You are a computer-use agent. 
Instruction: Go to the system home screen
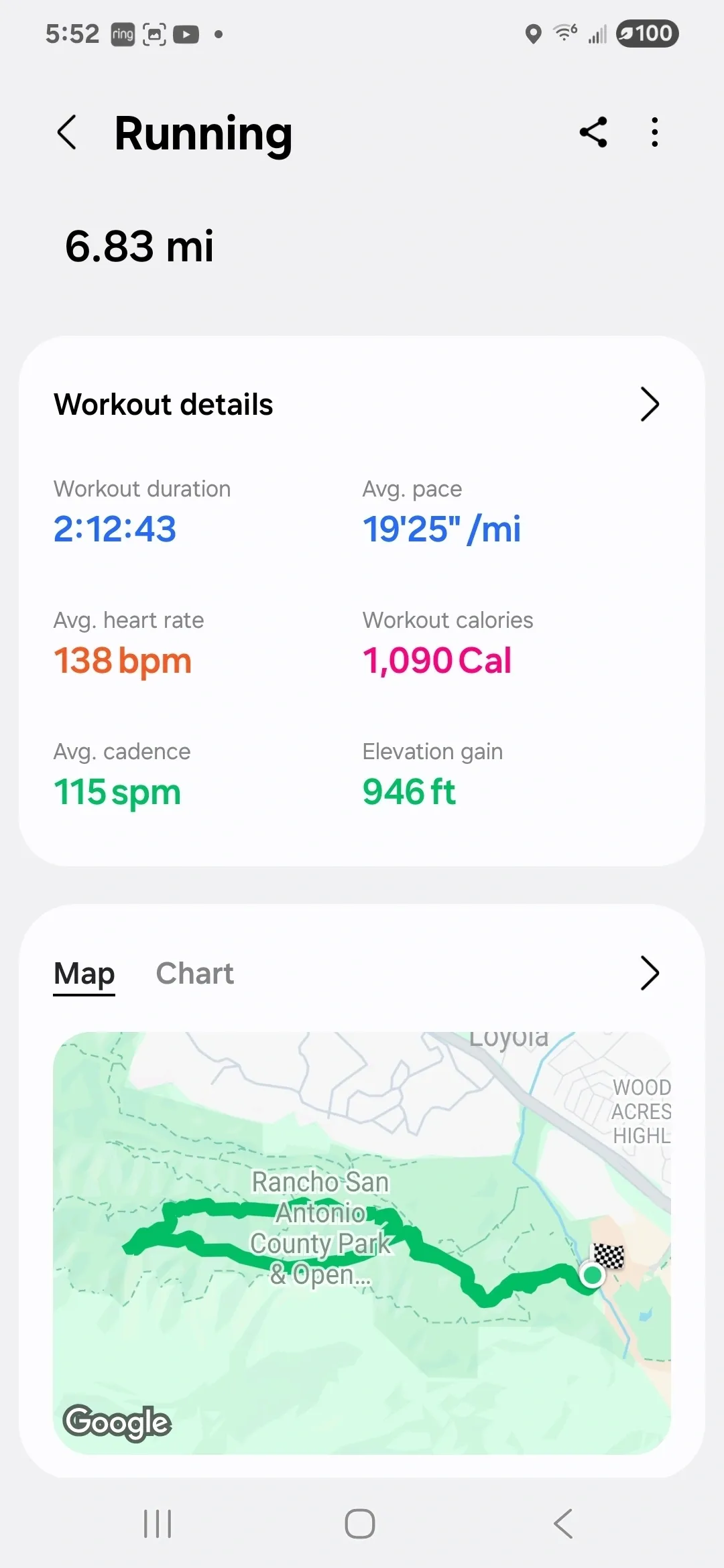coord(360,1523)
